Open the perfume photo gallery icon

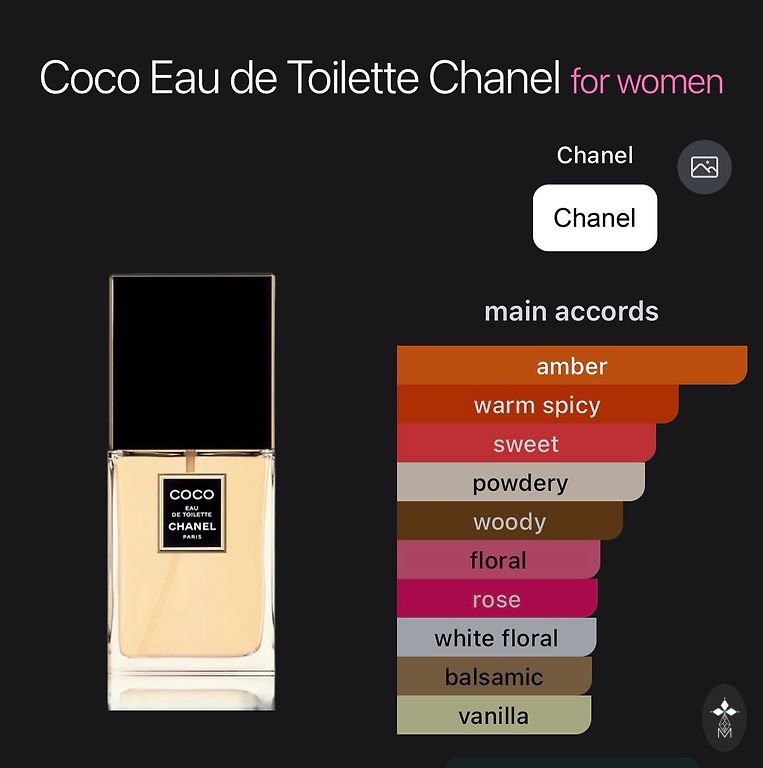pyautogui.click(x=704, y=167)
